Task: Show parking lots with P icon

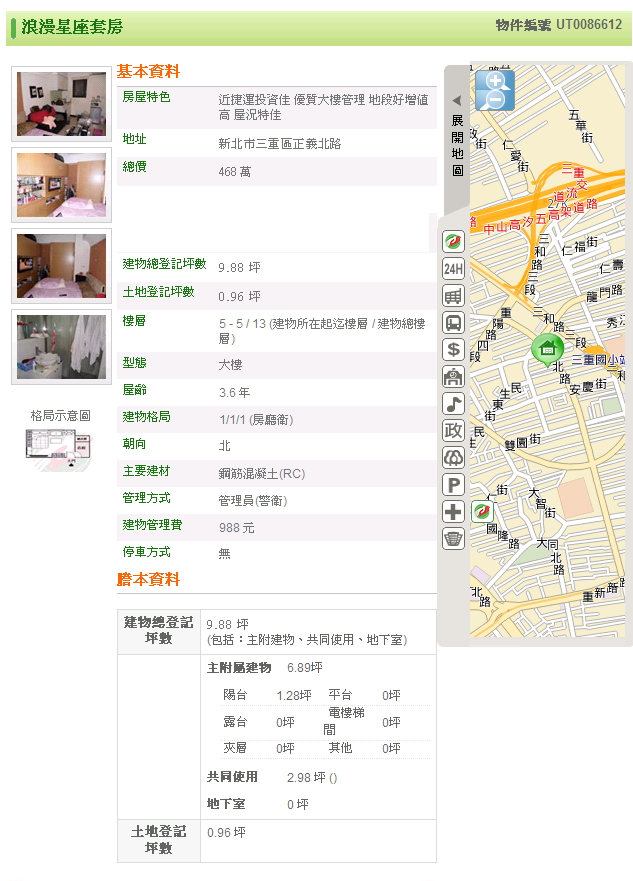Action: tap(453, 485)
